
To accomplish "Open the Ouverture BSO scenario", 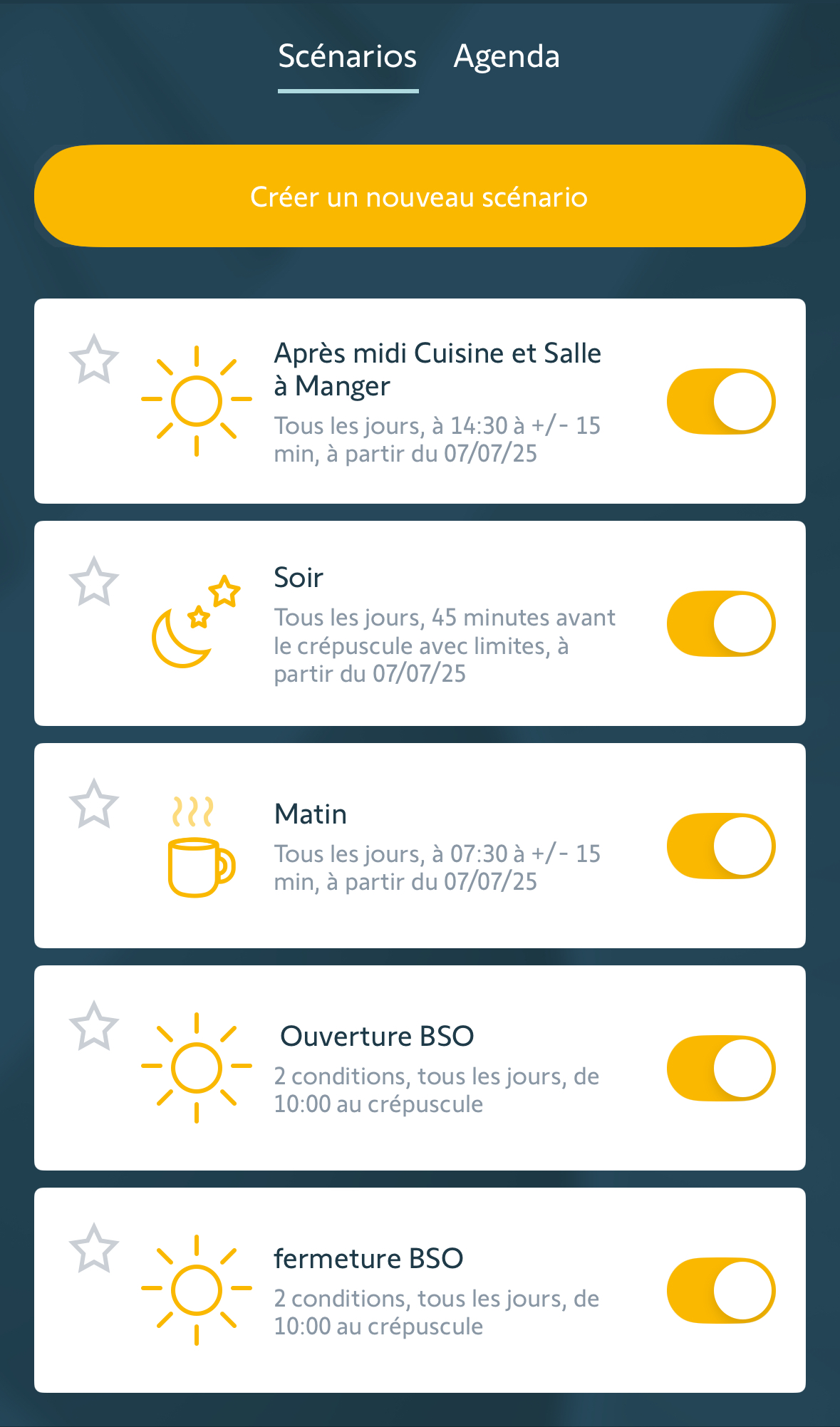I will pyautogui.click(x=420, y=1068).
